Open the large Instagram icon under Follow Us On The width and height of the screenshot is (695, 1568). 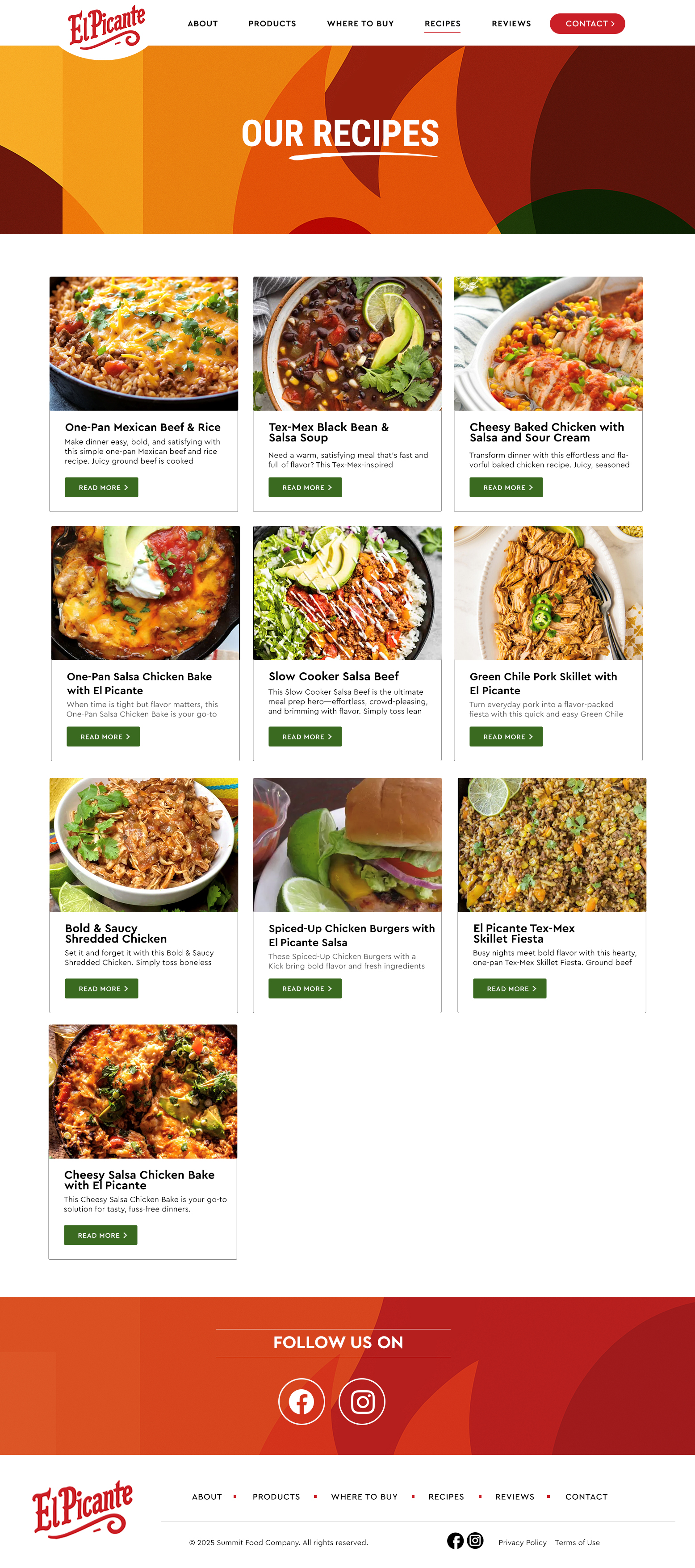pos(362,1402)
